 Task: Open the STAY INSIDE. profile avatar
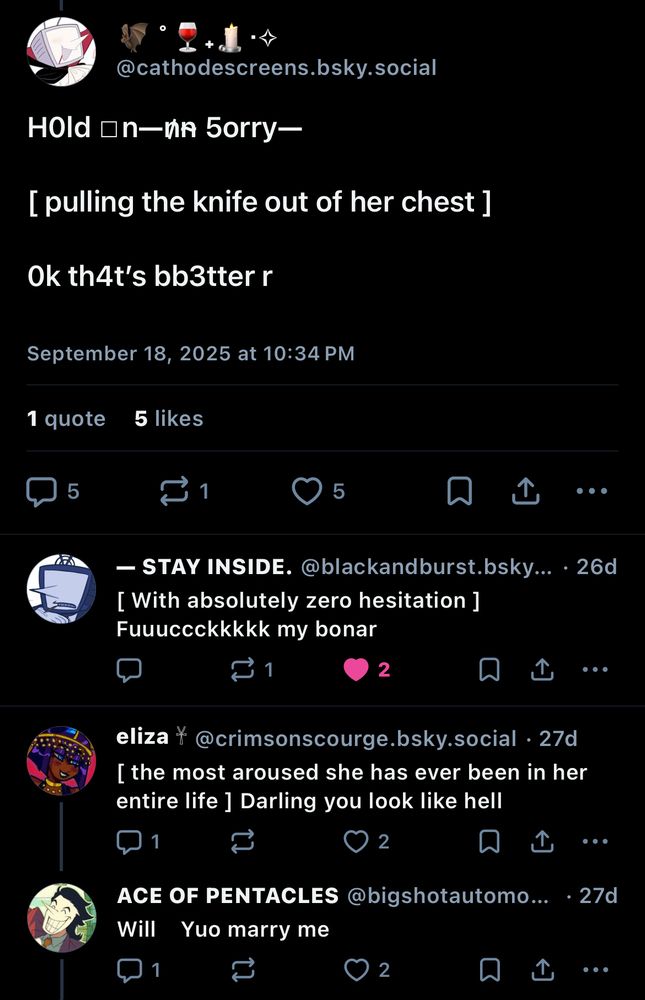(60, 588)
